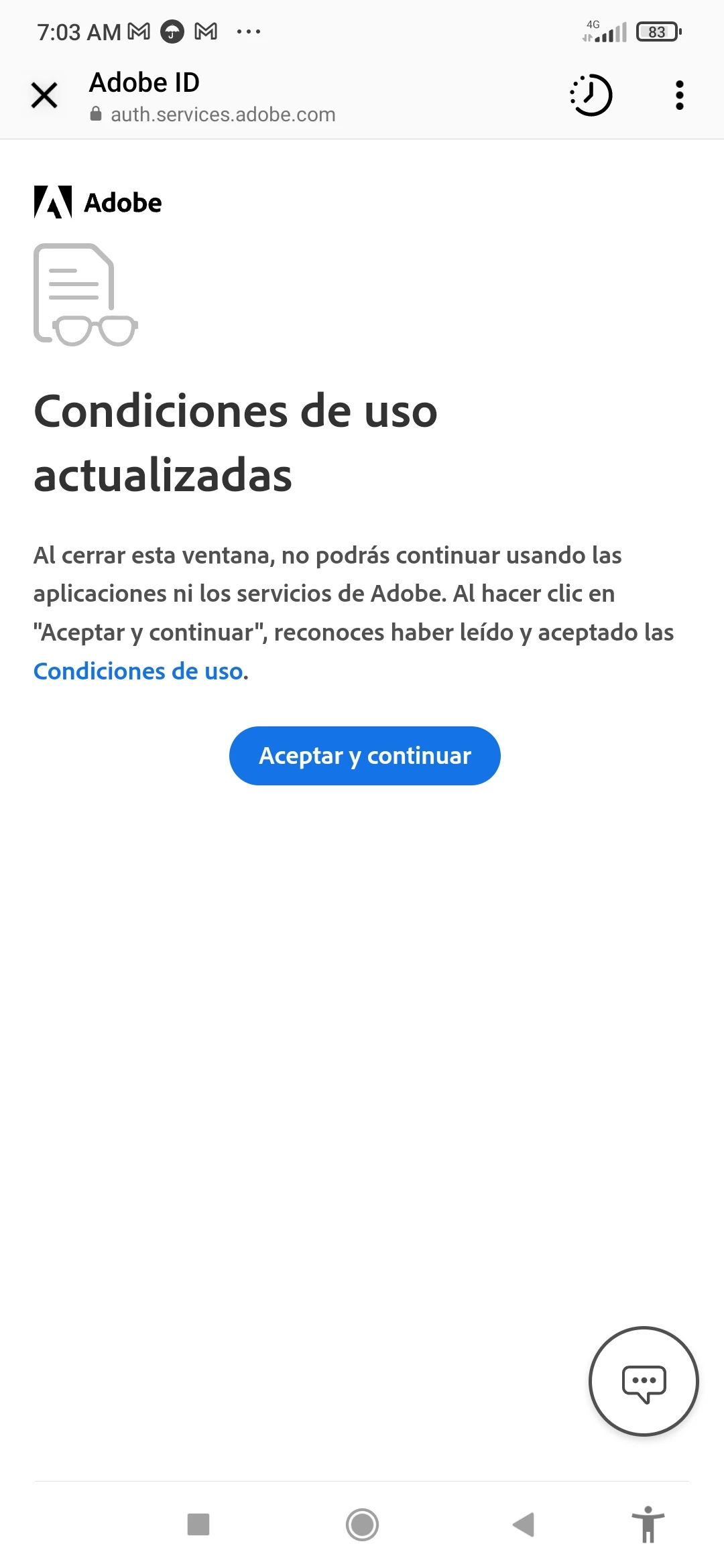Tap Aceptar y continuar button
The height and width of the screenshot is (1568, 724).
point(365,756)
